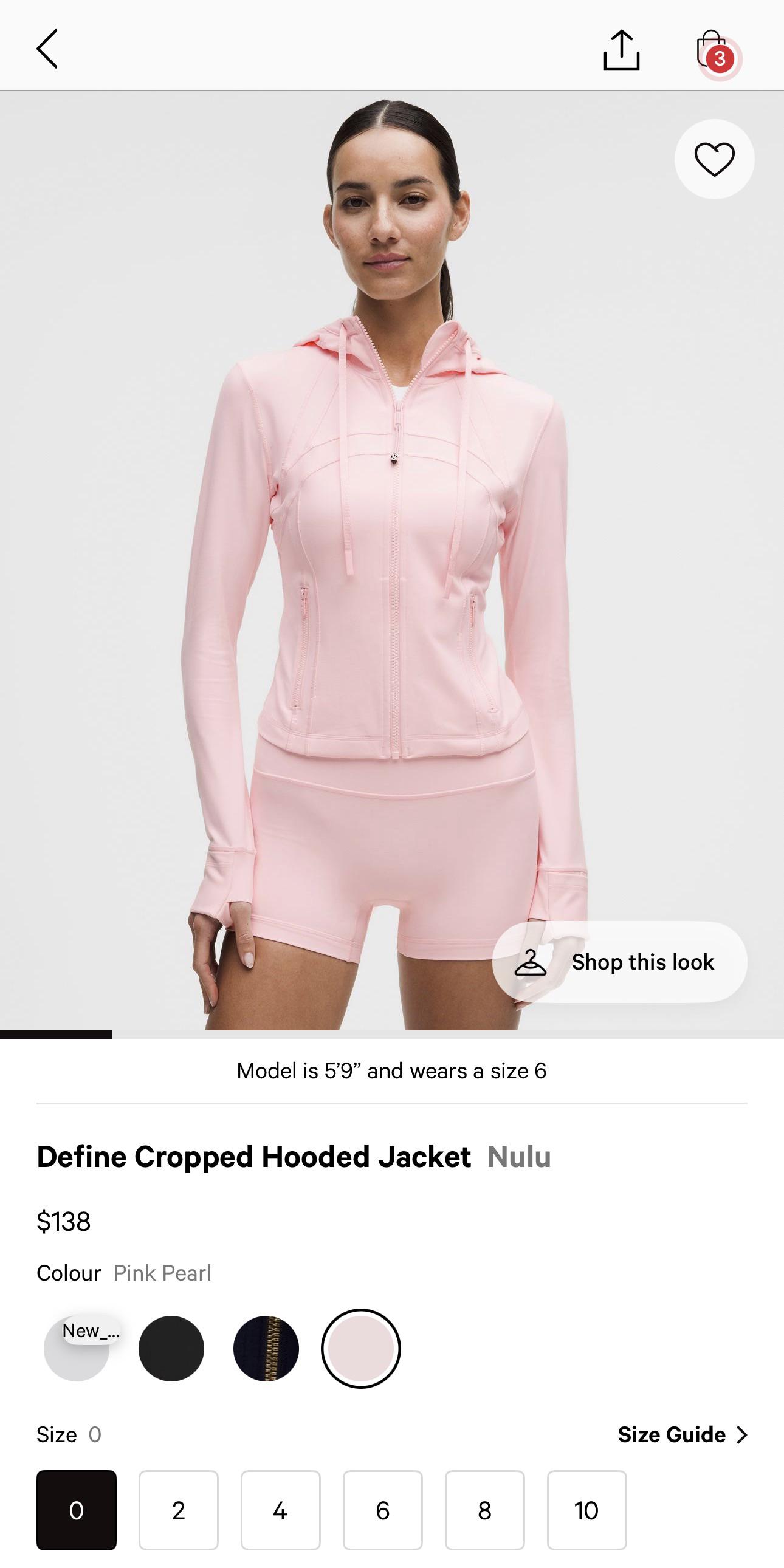This screenshot has width=784, height=1568.
Task: Tap Shop this look
Action: pos(620,962)
